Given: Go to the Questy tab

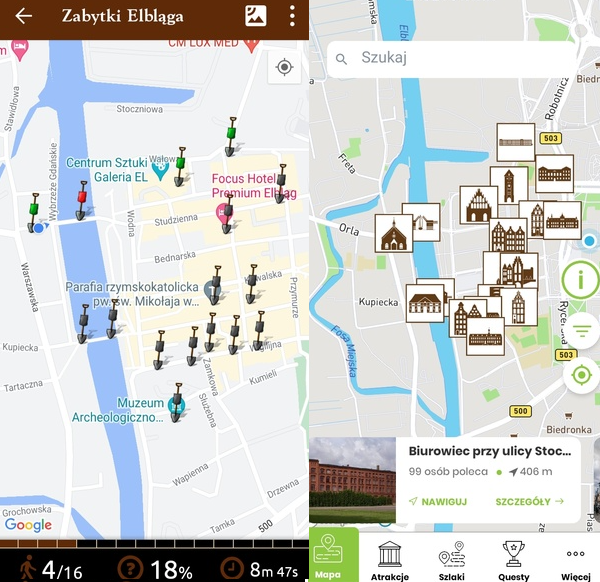Looking at the screenshot, I should [x=513, y=557].
